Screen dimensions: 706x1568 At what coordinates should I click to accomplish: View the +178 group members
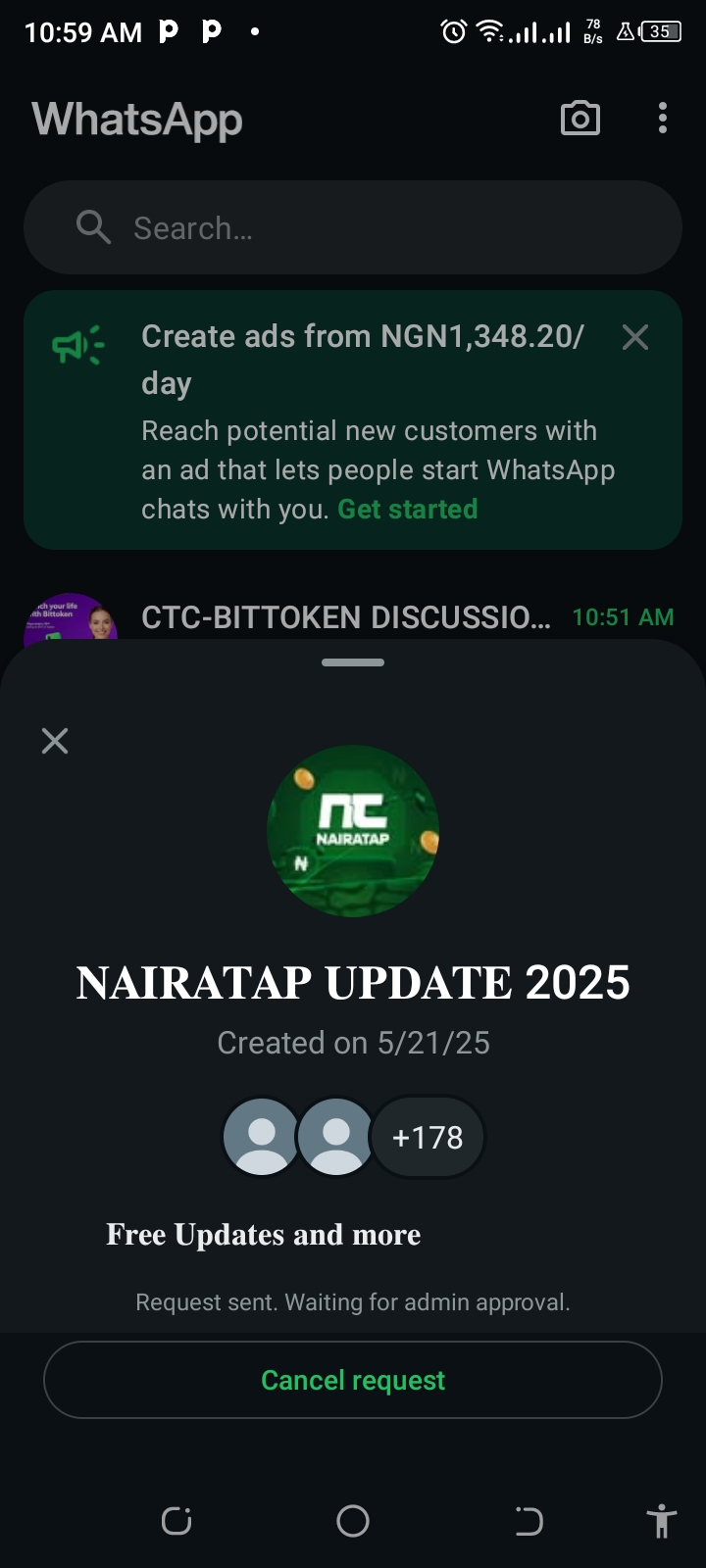[428, 1137]
